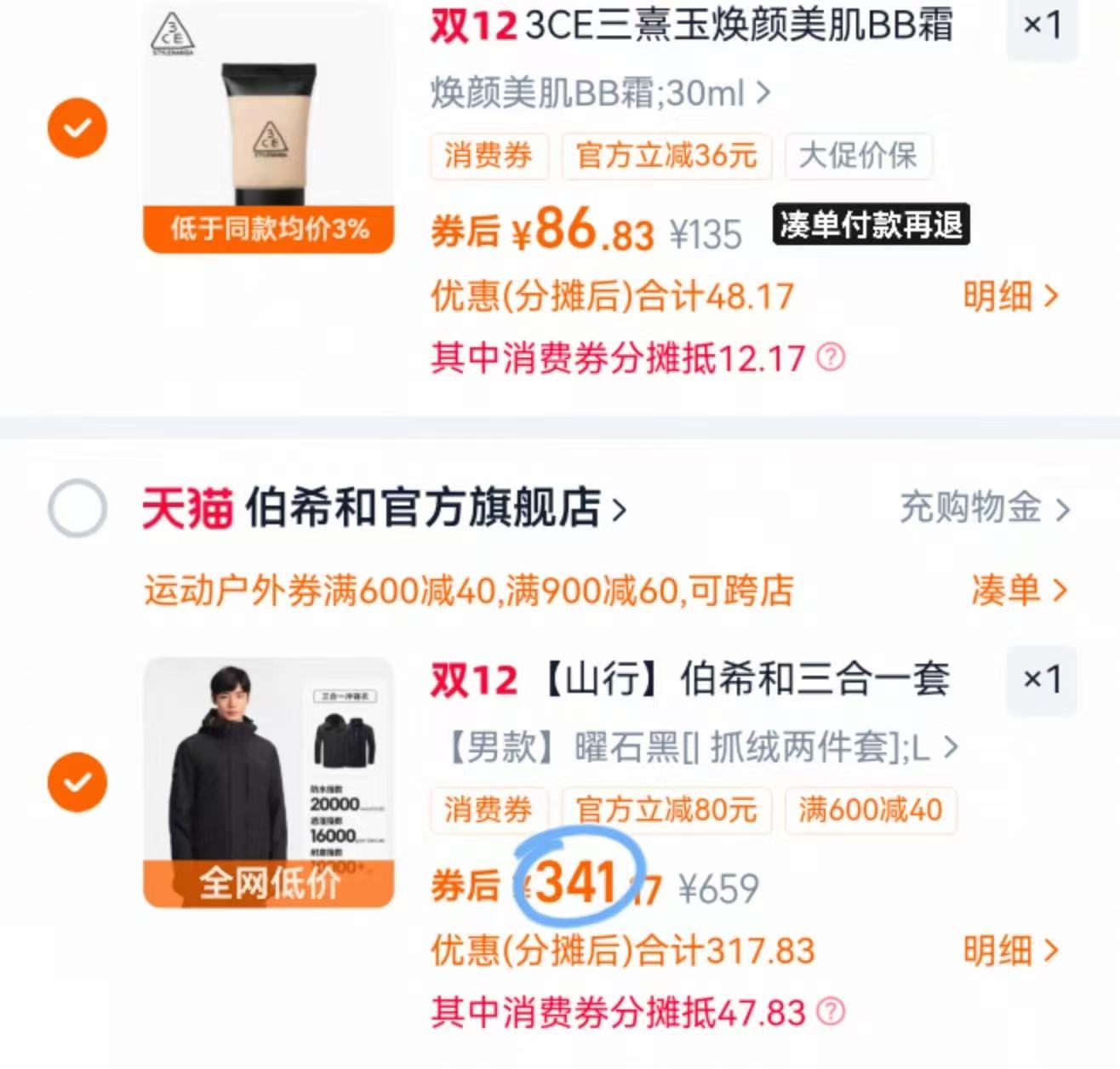
Task: Change the quantity ×1 of the jacket
Action: coord(1042,679)
